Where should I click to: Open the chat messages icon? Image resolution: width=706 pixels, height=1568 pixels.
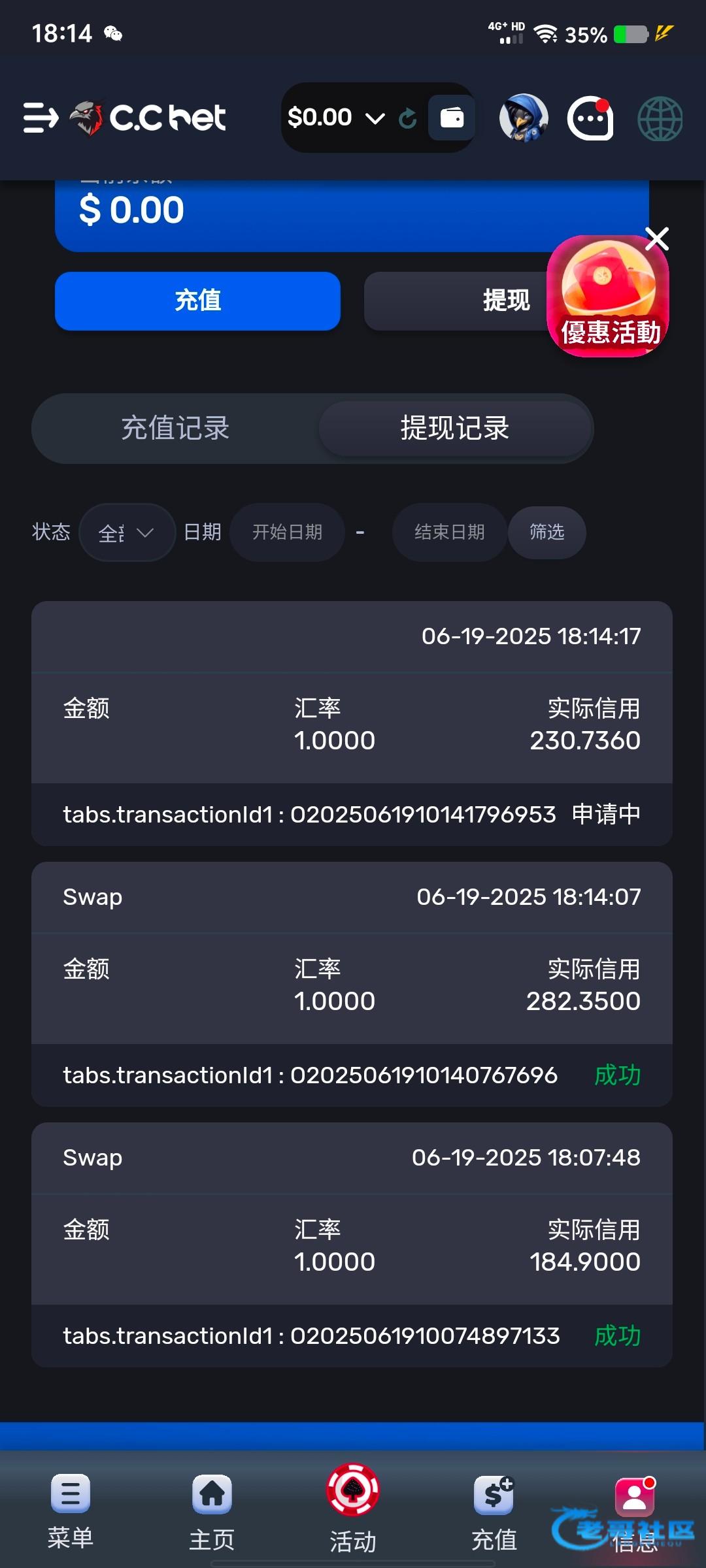(590, 118)
